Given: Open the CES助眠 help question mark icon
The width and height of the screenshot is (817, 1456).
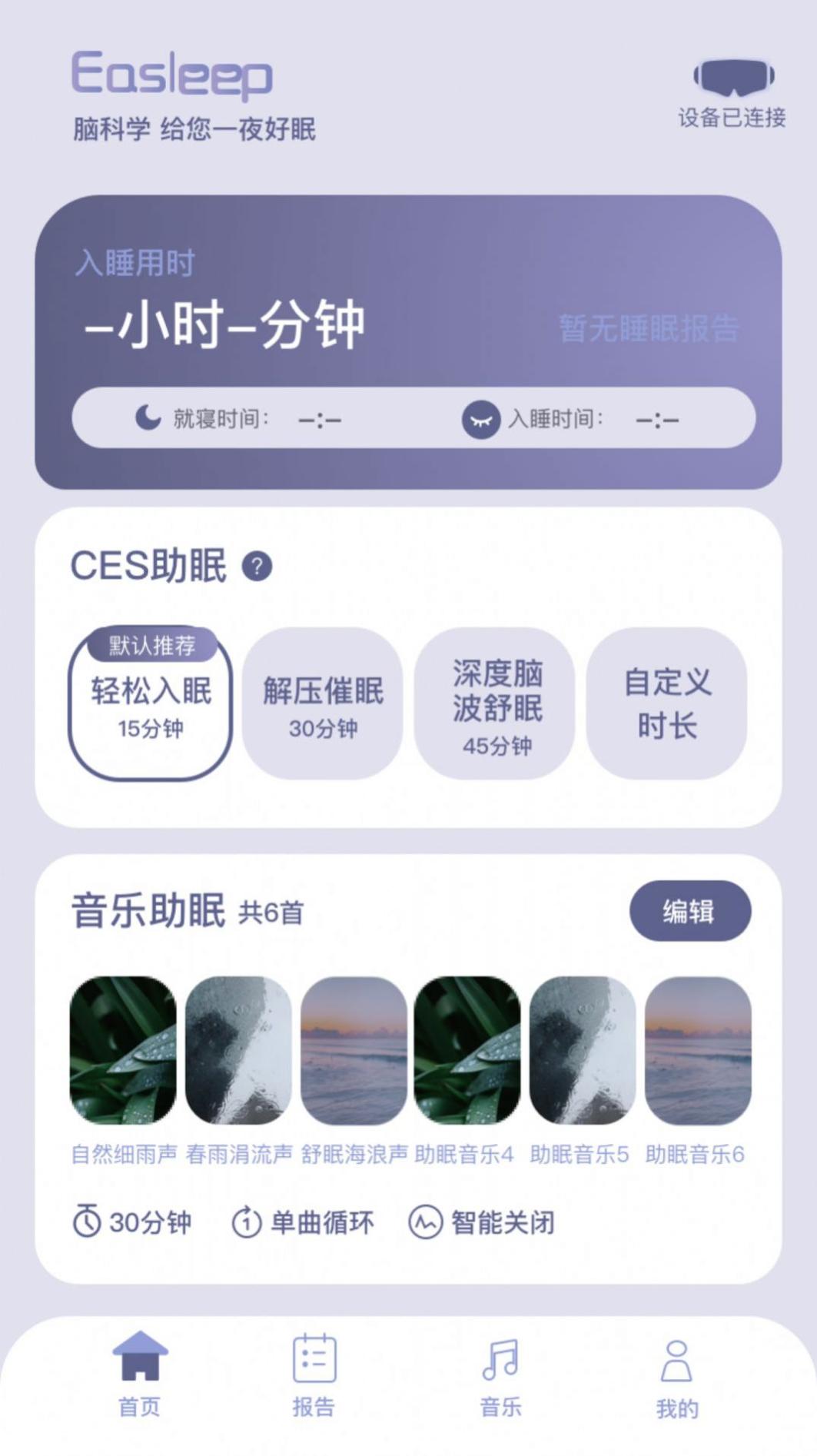Looking at the screenshot, I should tap(256, 568).
